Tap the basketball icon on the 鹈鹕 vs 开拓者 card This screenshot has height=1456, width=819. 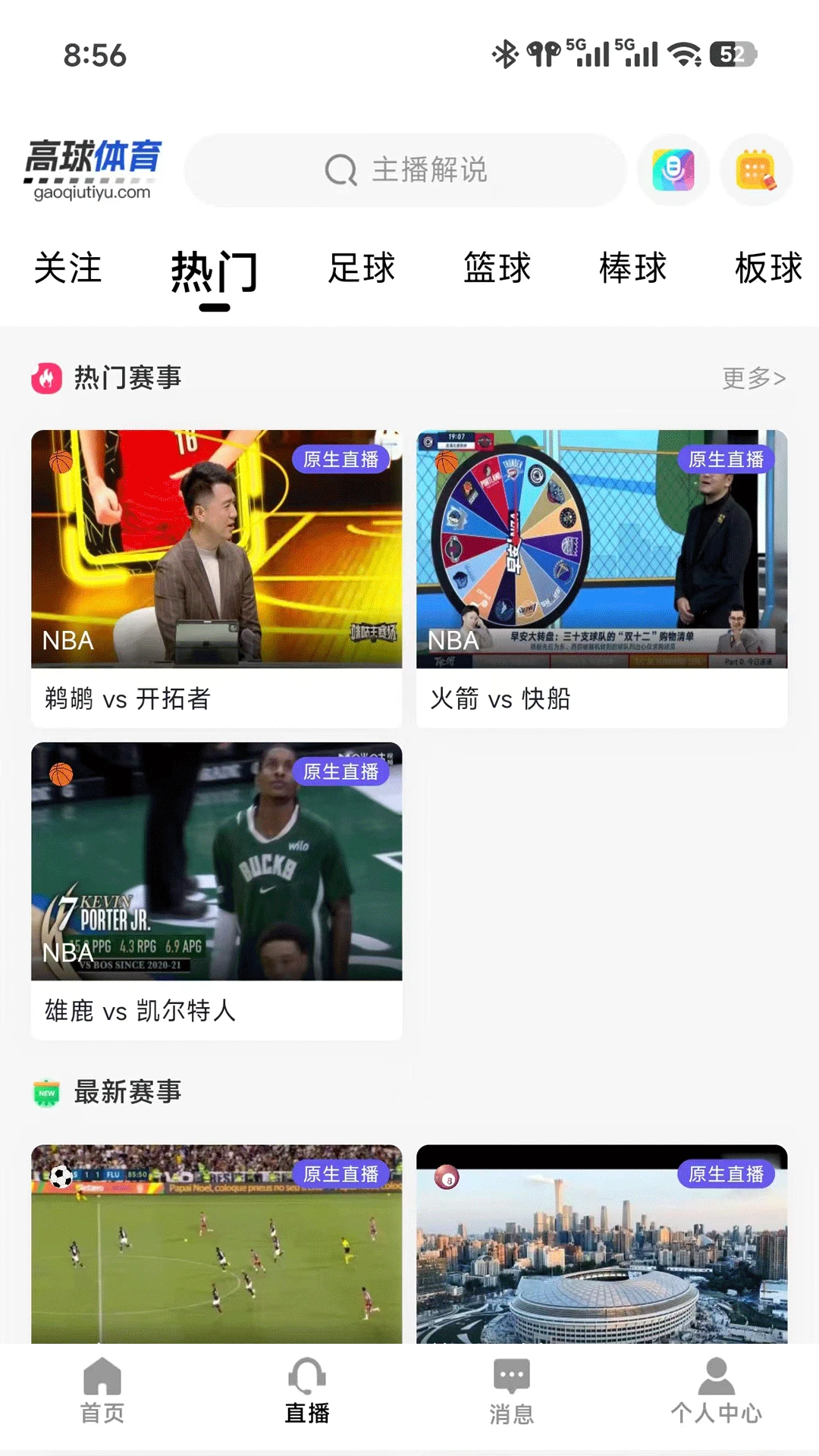pos(62,460)
